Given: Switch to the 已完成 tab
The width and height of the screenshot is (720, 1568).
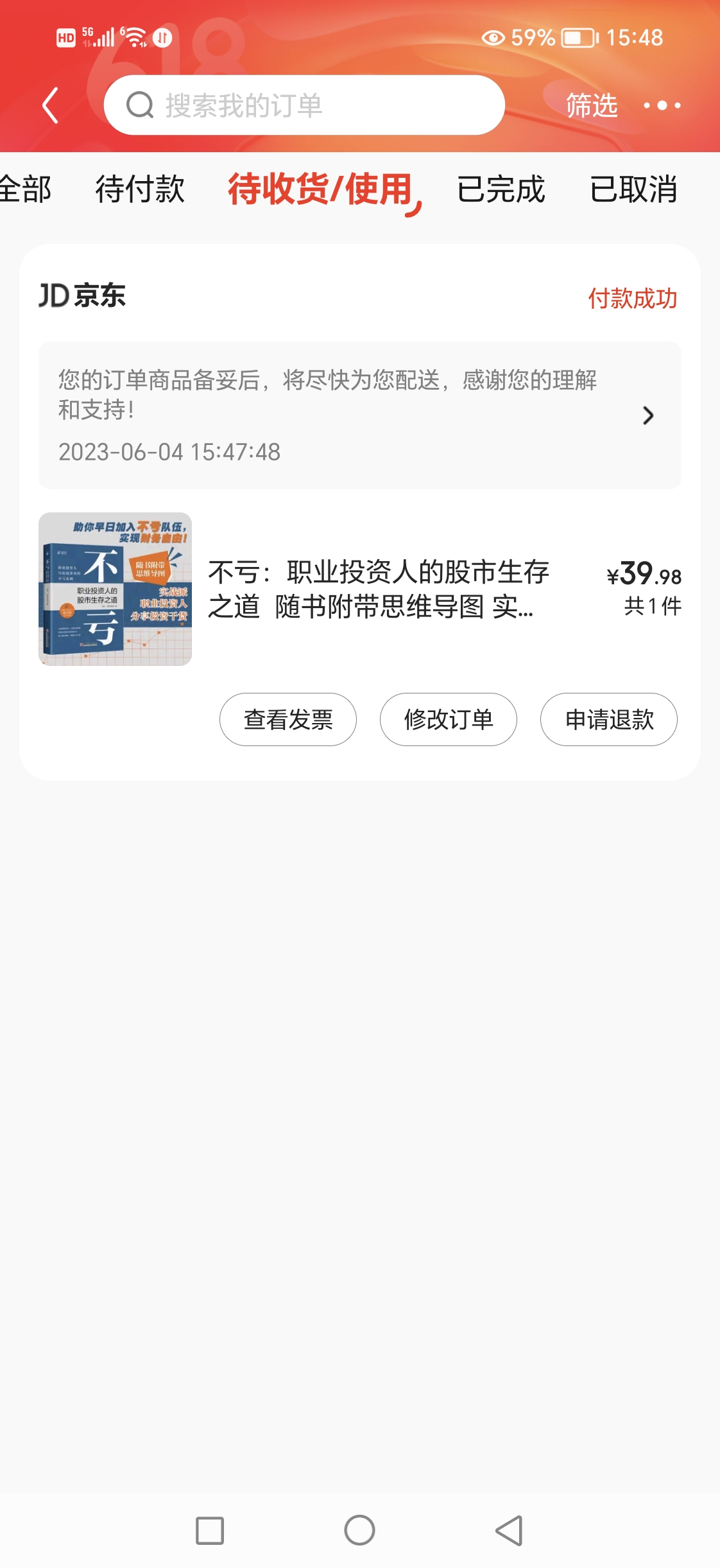Looking at the screenshot, I should click(x=501, y=189).
